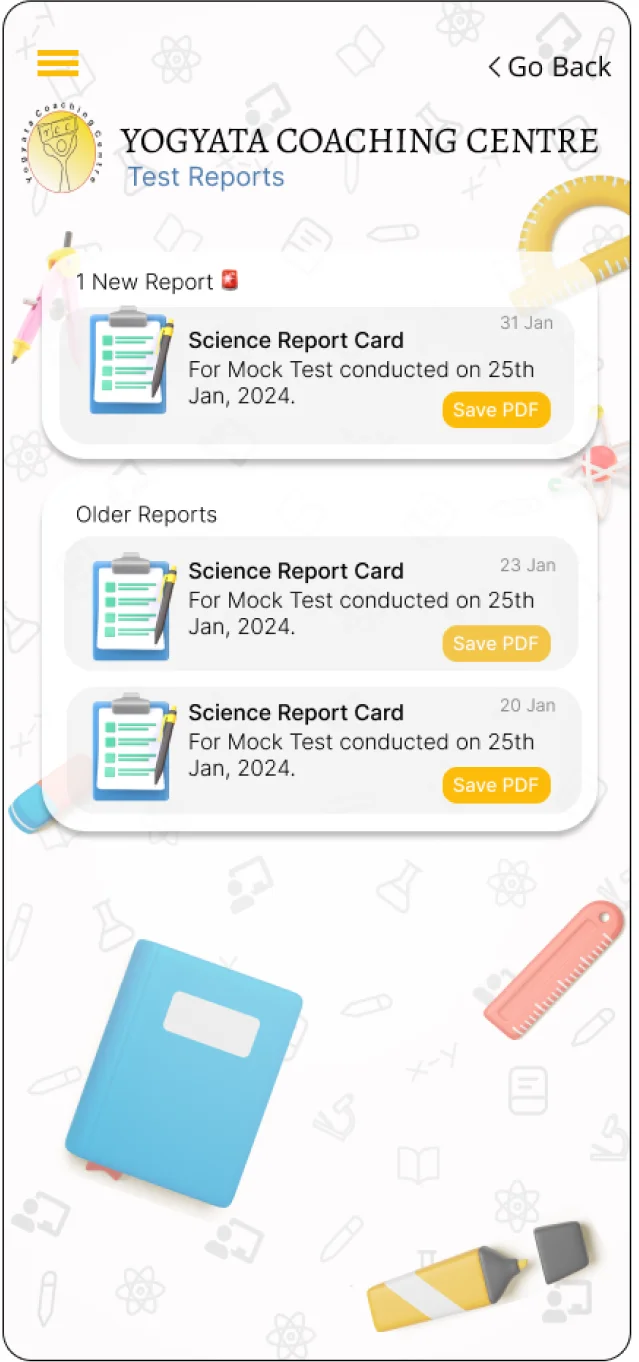Save PDF for the 20 Jan report

(x=496, y=785)
